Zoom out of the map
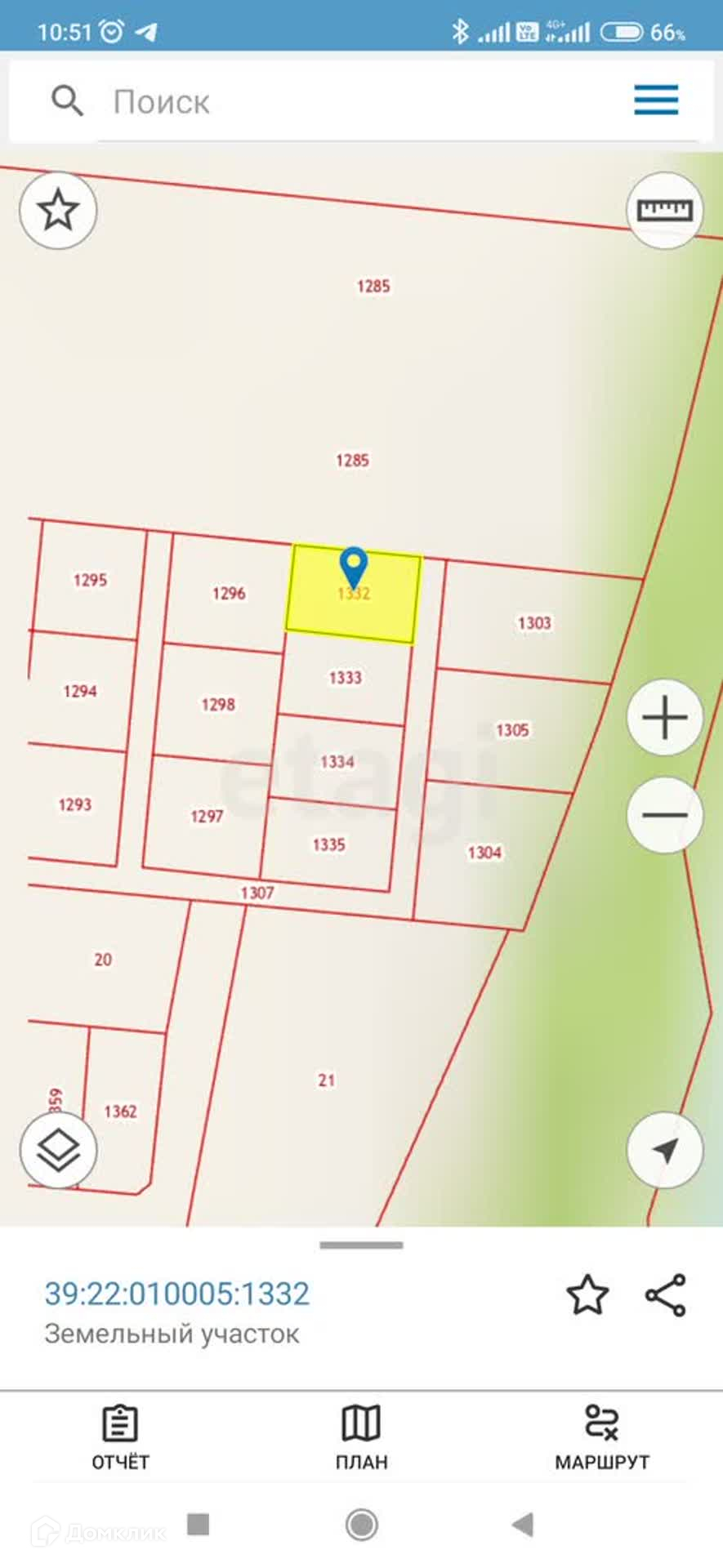Screen dimensions: 723x1568 click(665, 815)
